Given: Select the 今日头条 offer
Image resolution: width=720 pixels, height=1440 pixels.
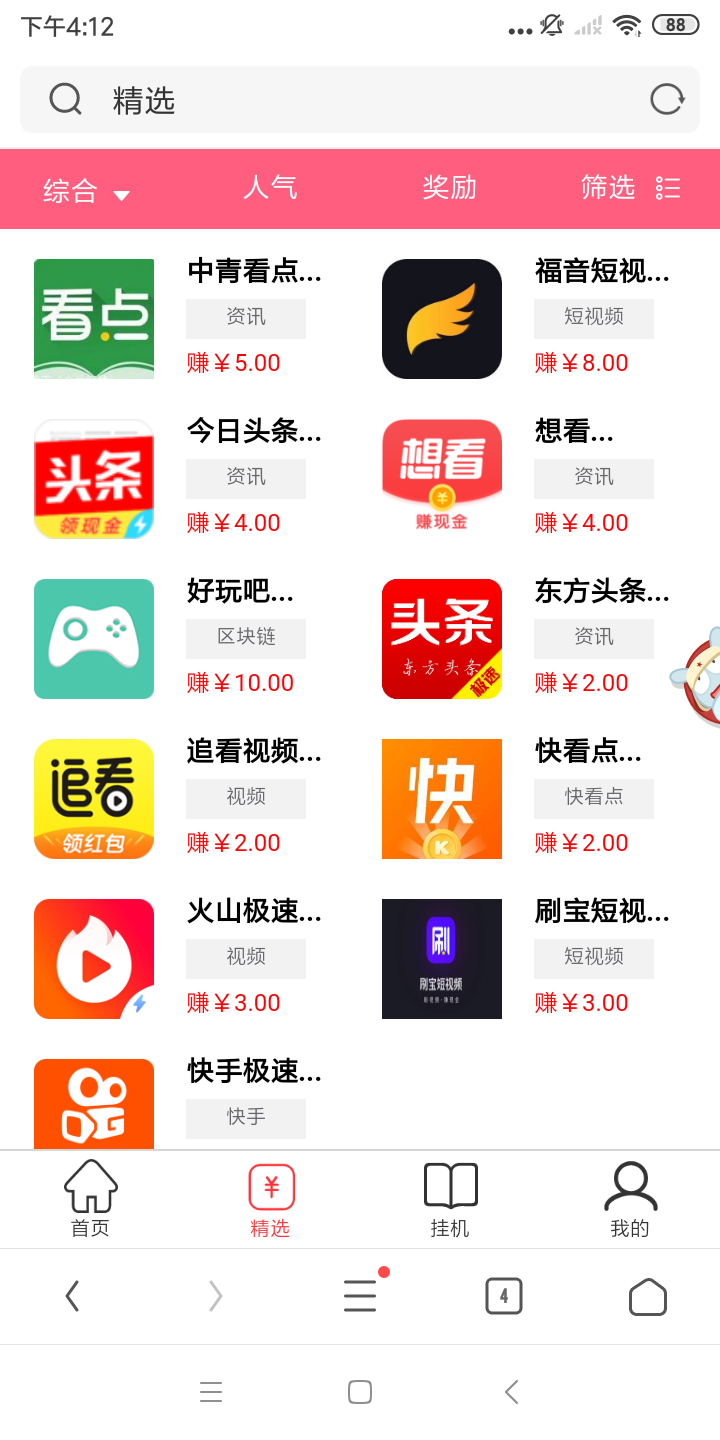Looking at the screenshot, I should pos(180,479).
